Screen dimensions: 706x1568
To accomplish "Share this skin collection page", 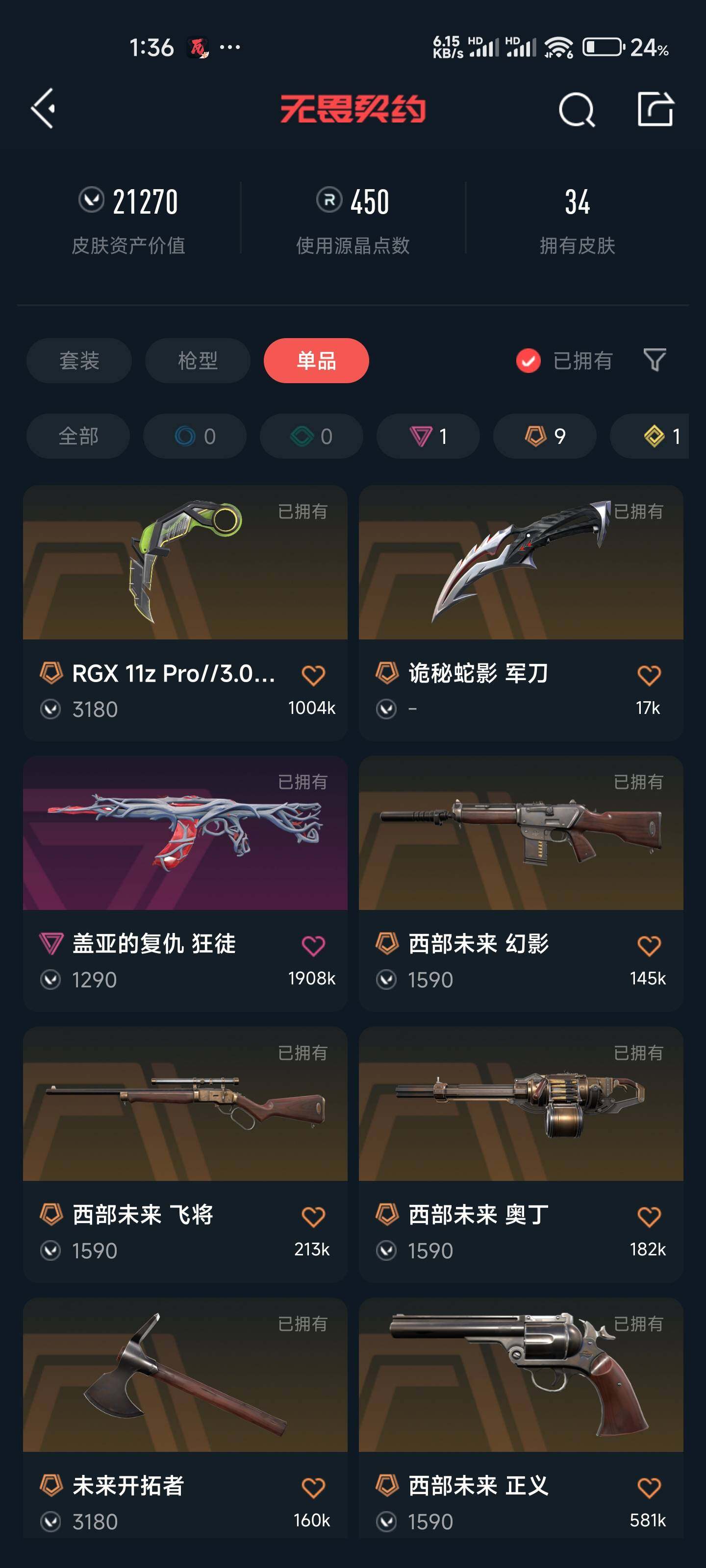I will 655,110.
